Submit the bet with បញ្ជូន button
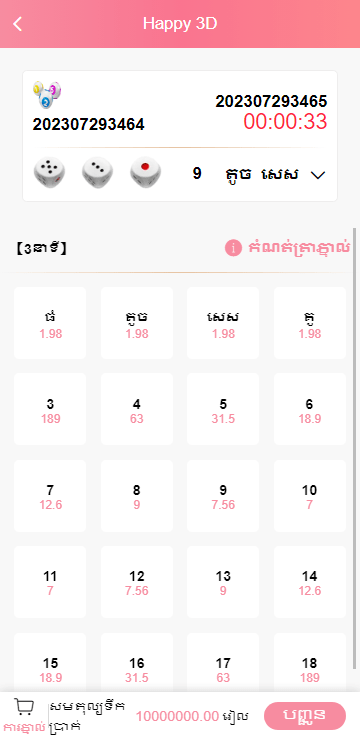 [305, 715]
